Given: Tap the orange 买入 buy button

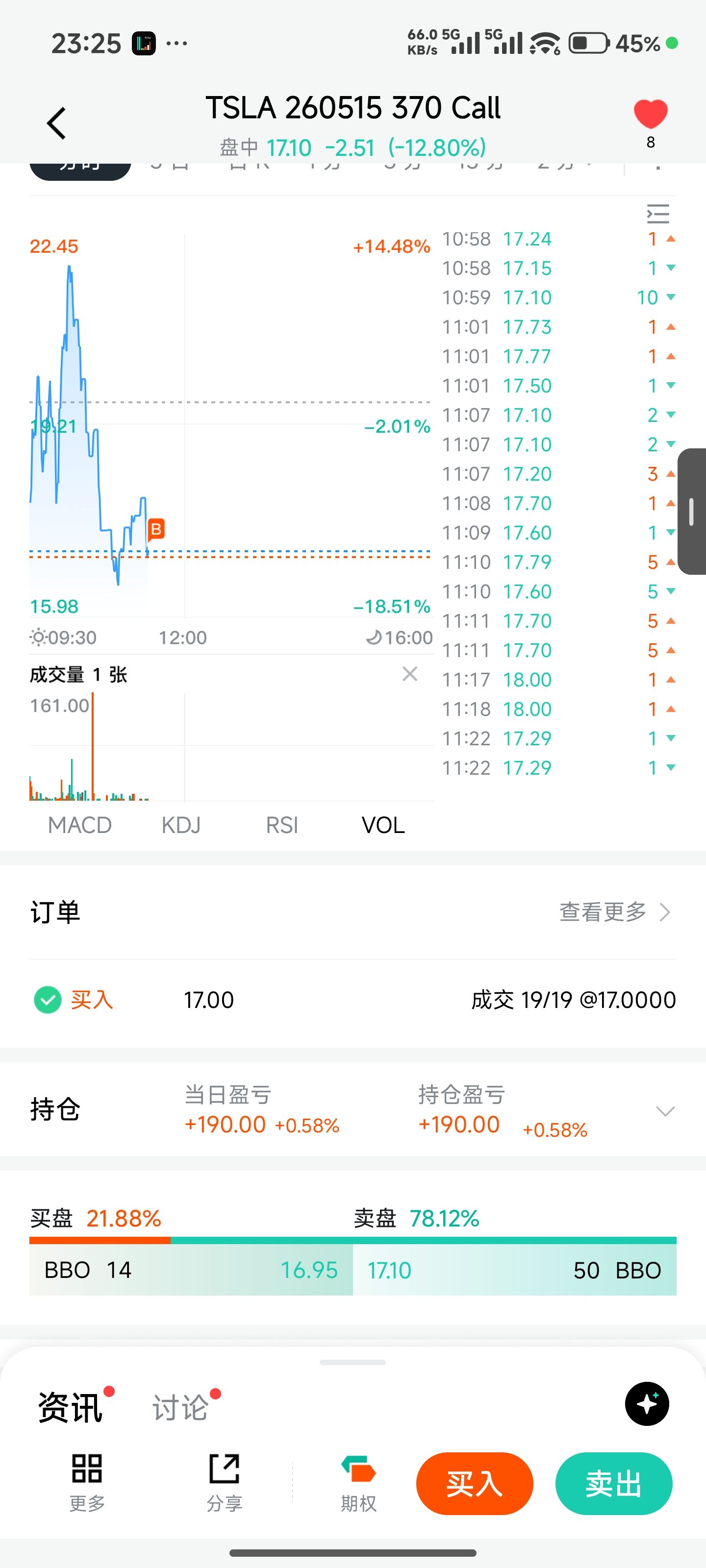Looking at the screenshot, I should coord(475,1483).
